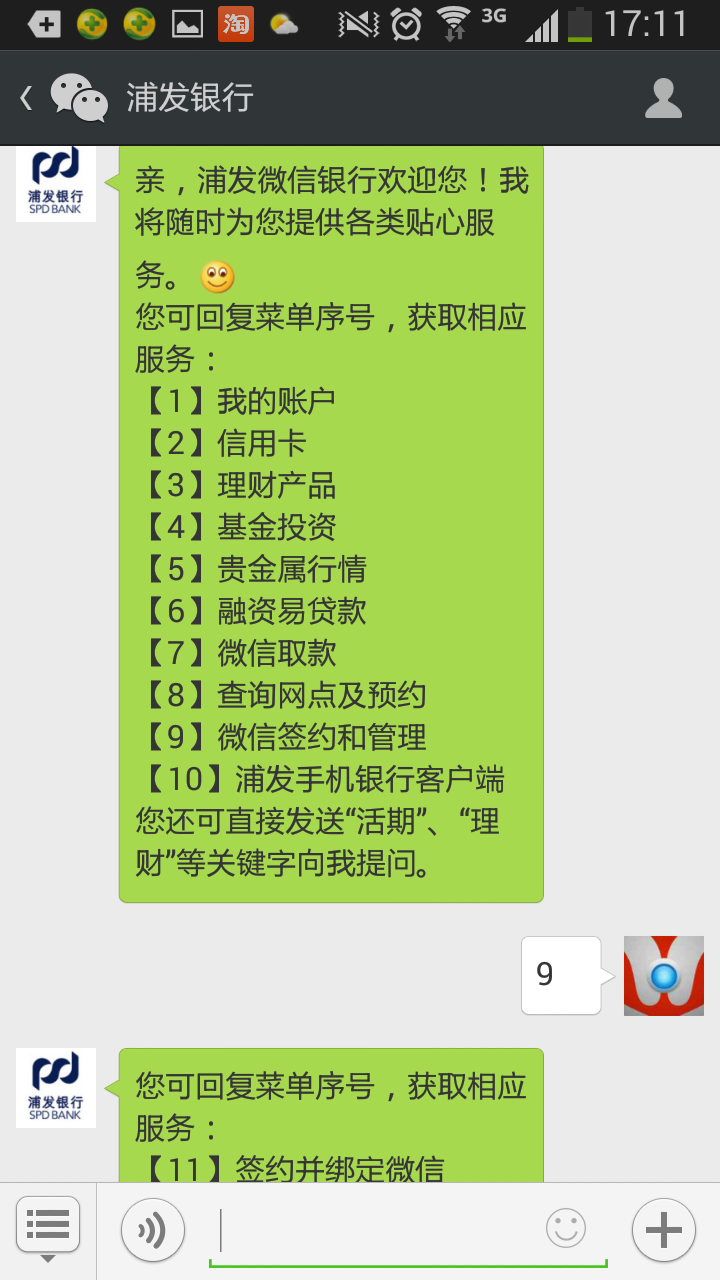The height and width of the screenshot is (1280, 720).
Task: Open the plus attachment menu
Action: (x=663, y=1230)
